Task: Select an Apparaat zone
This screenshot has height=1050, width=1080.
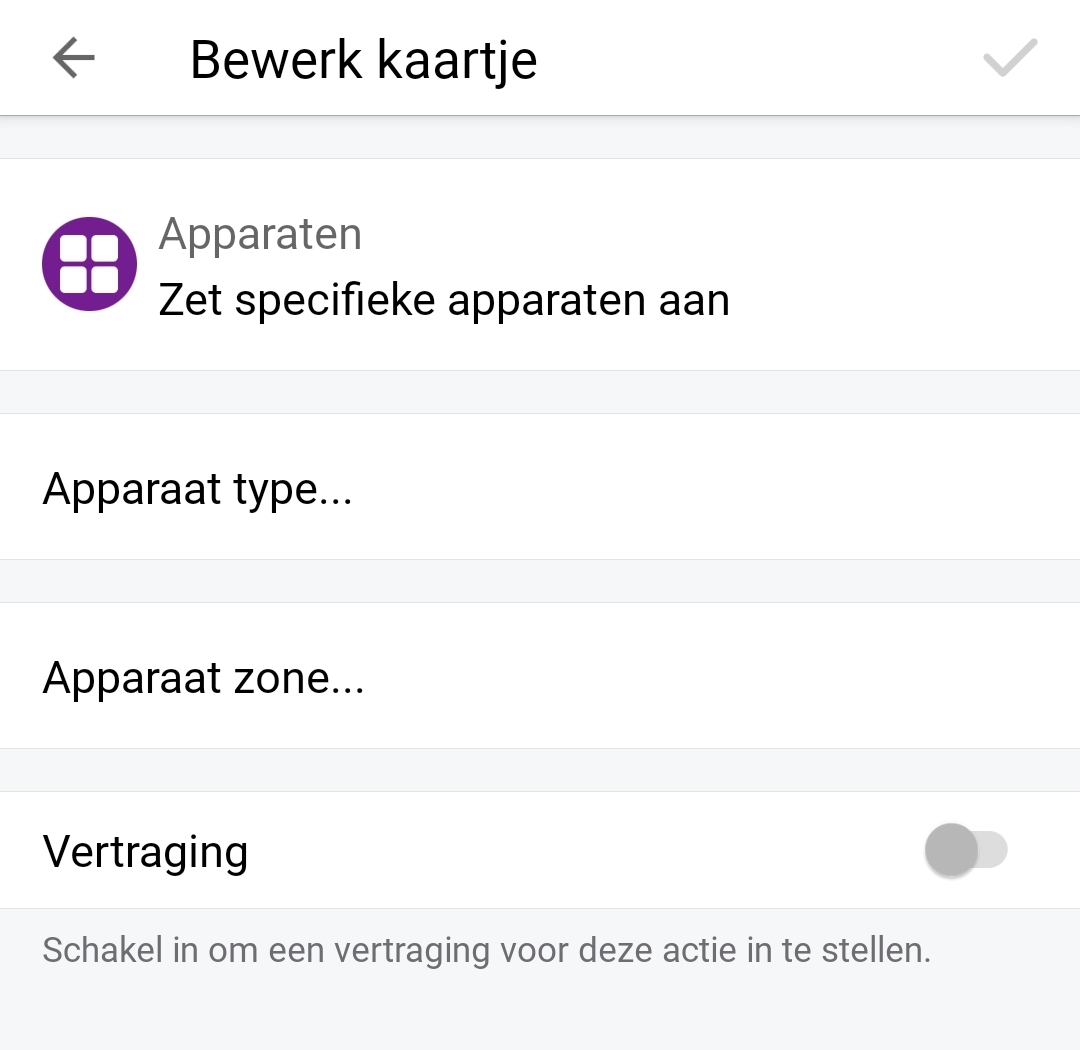Action: (x=540, y=677)
